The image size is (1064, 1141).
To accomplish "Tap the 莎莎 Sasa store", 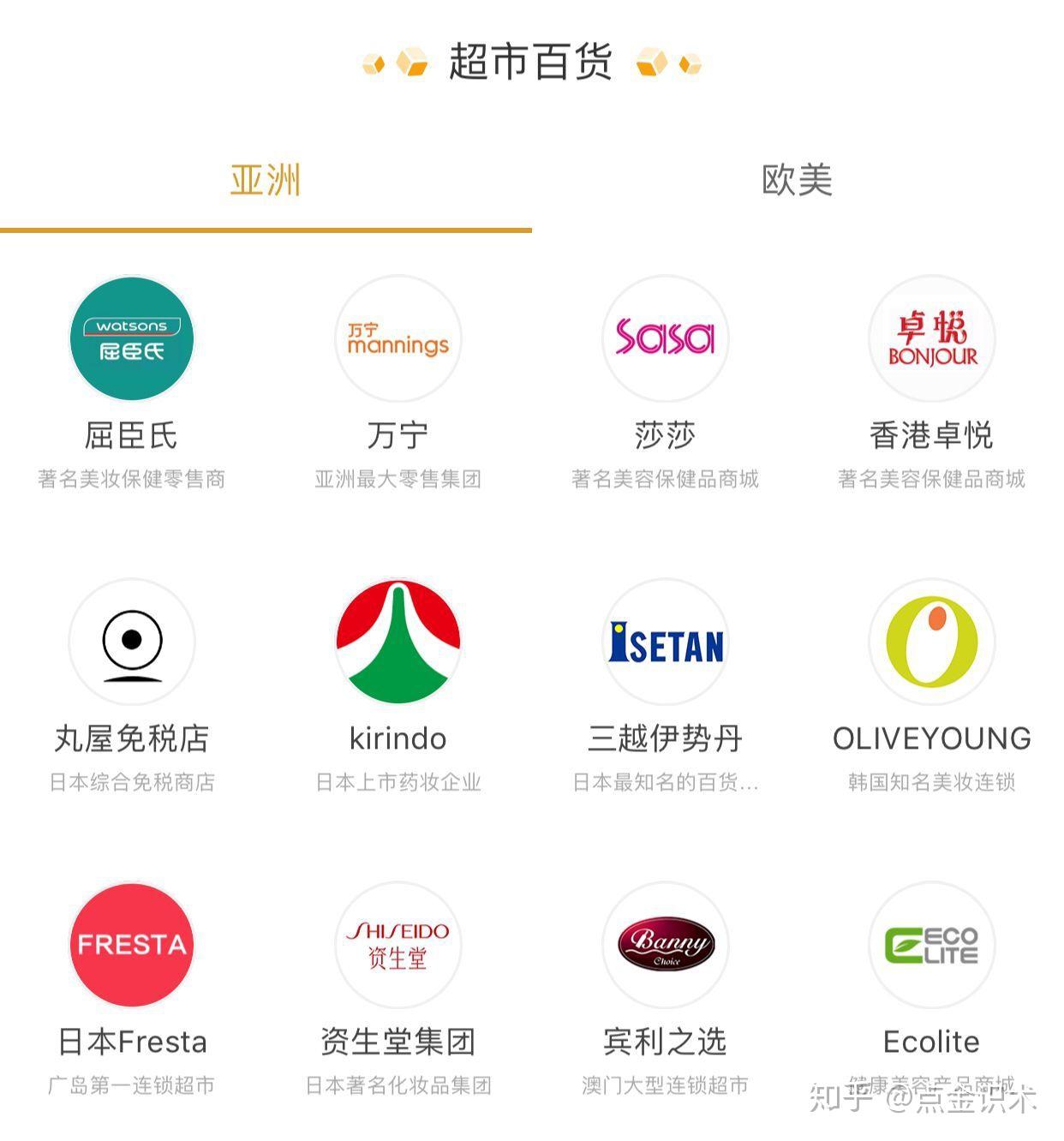I will click(x=665, y=338).
